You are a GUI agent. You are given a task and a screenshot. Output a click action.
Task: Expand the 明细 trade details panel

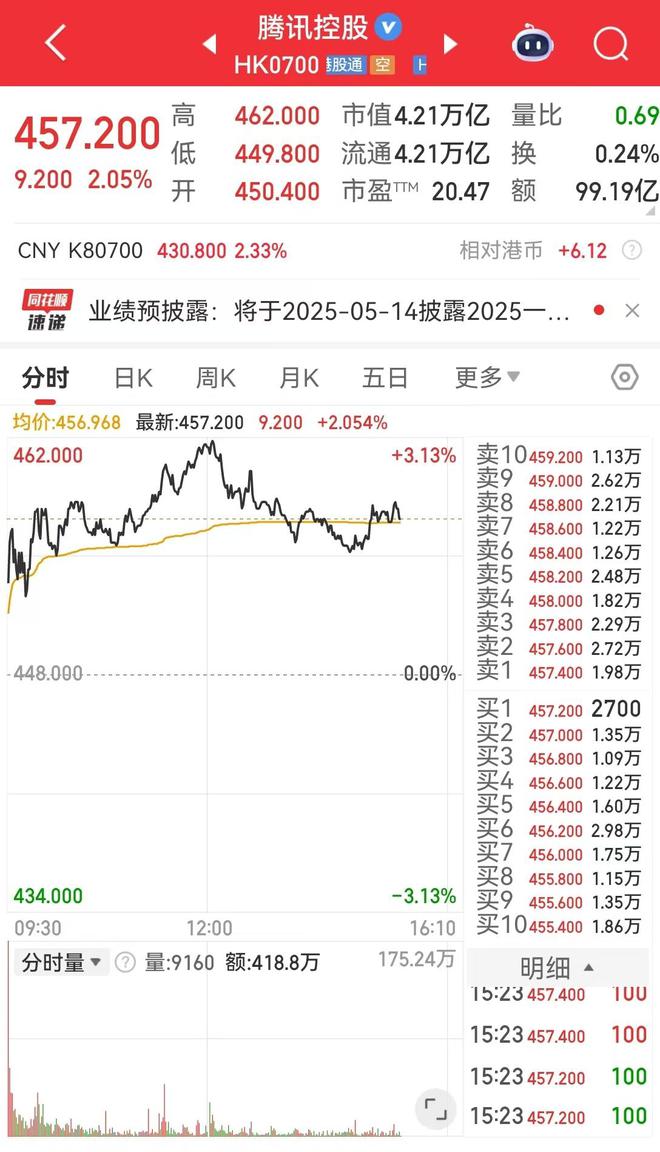pyautogui.click(x=557, y=968)
